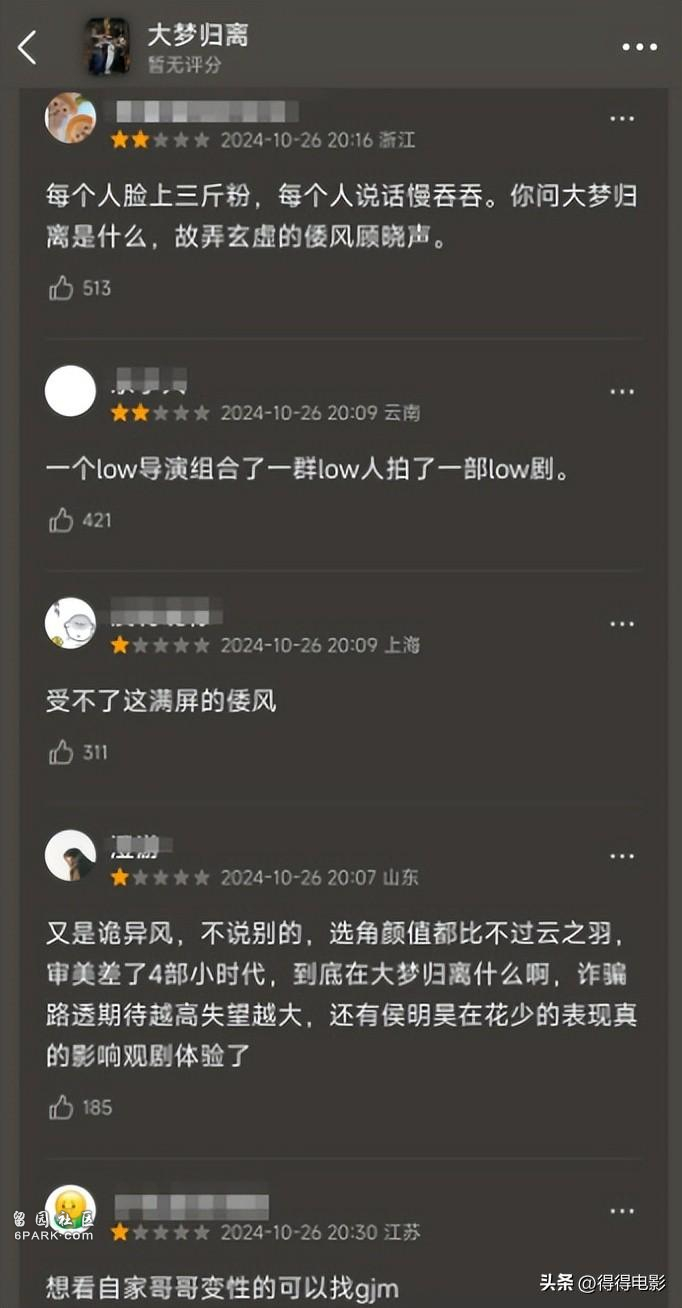Open more options on the 上海 reviewer's comment
The height and width of the screenshot is (1308, 682).
point(622,624)
